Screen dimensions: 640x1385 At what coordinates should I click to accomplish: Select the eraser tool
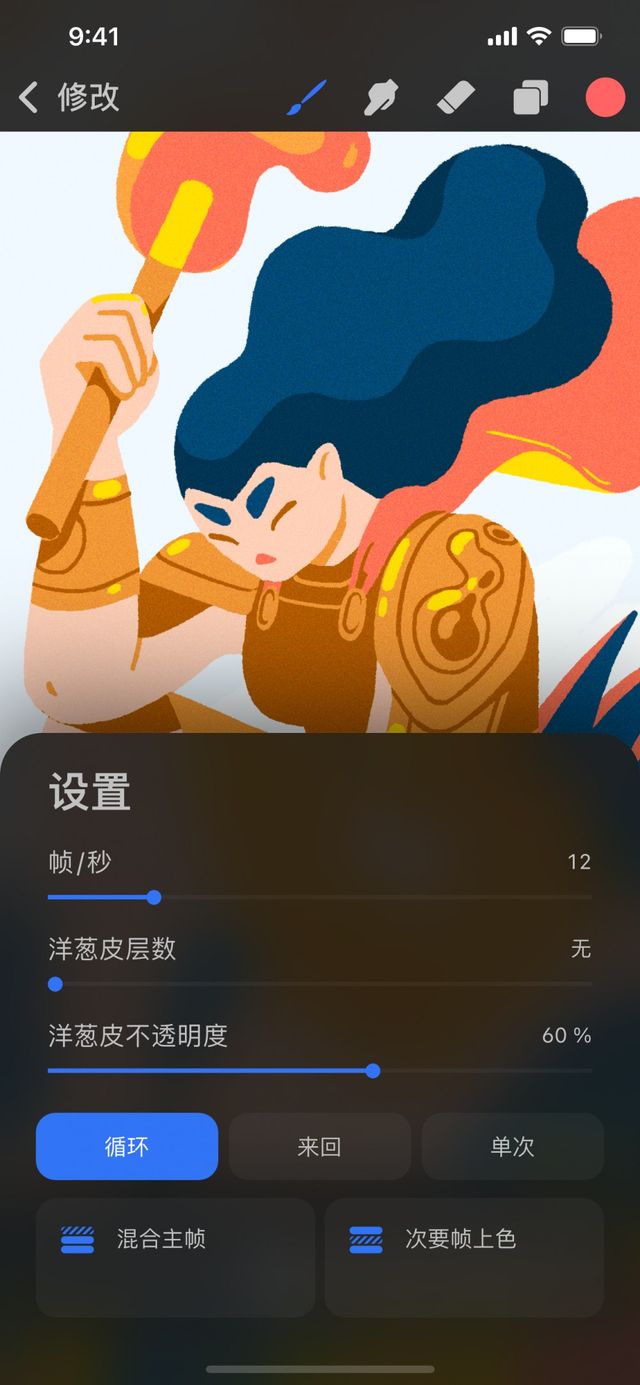457,98
